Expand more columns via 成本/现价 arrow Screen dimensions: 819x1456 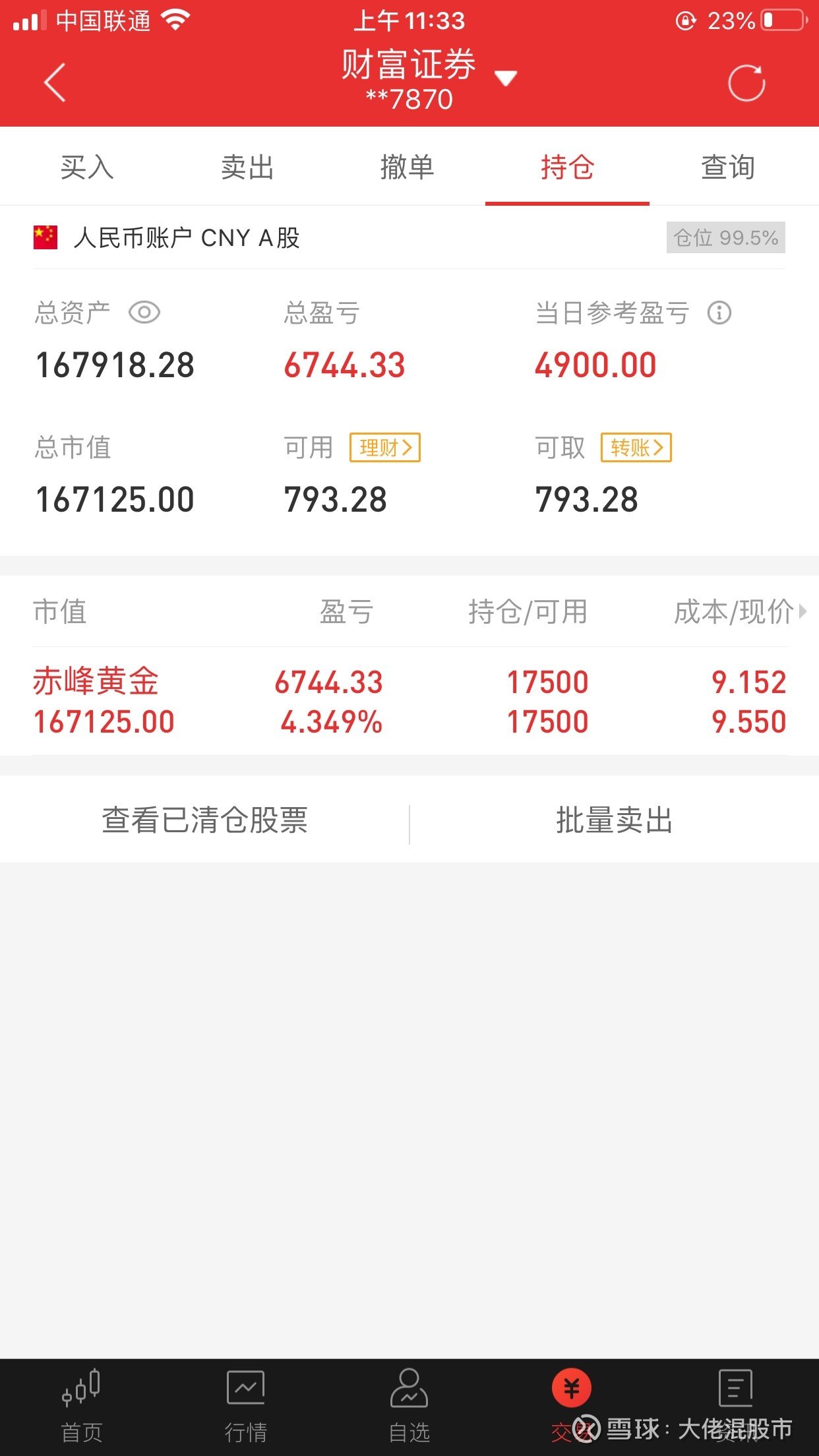[x=803, y=611]
